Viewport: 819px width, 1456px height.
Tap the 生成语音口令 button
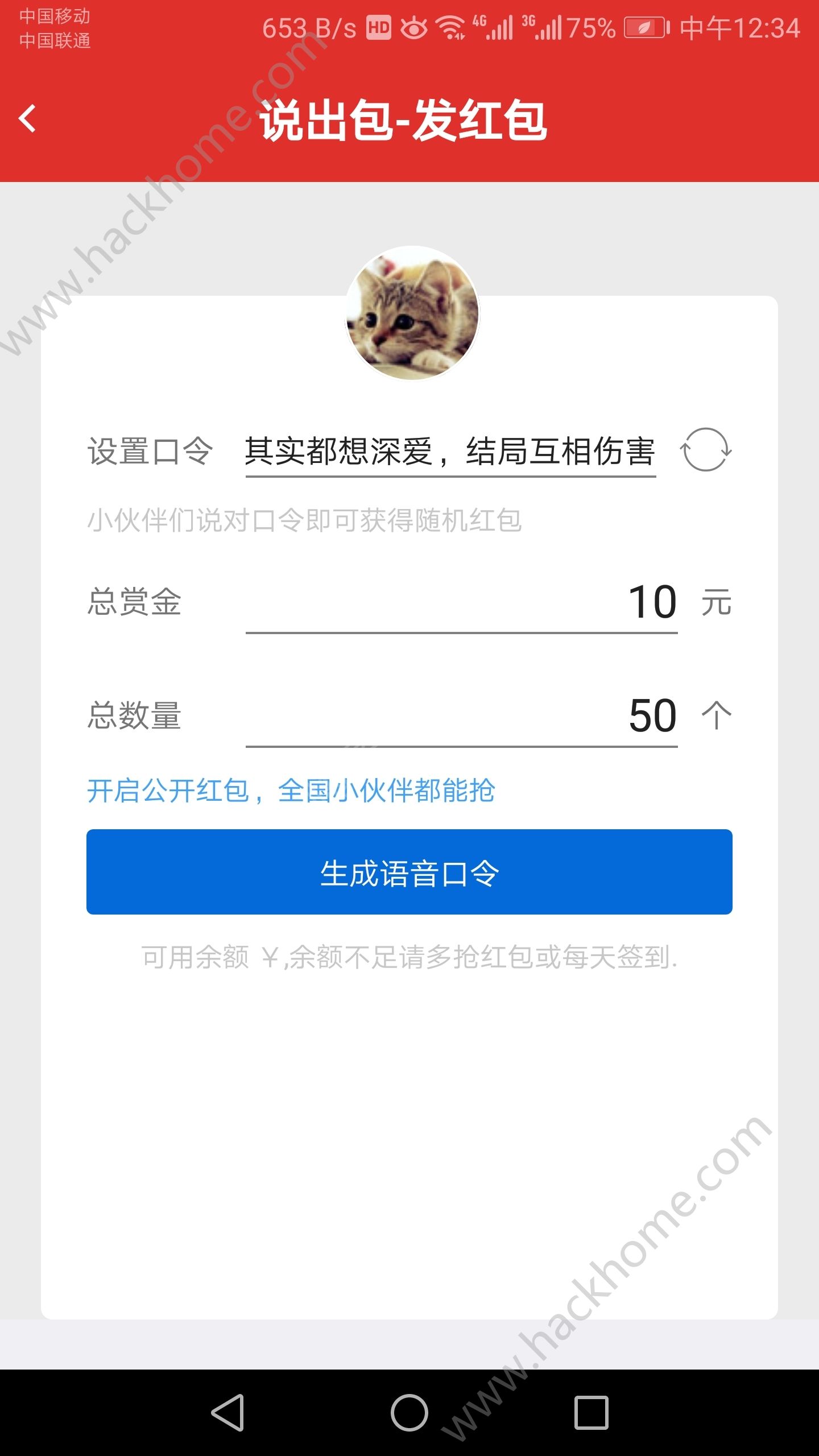point(409,872)
